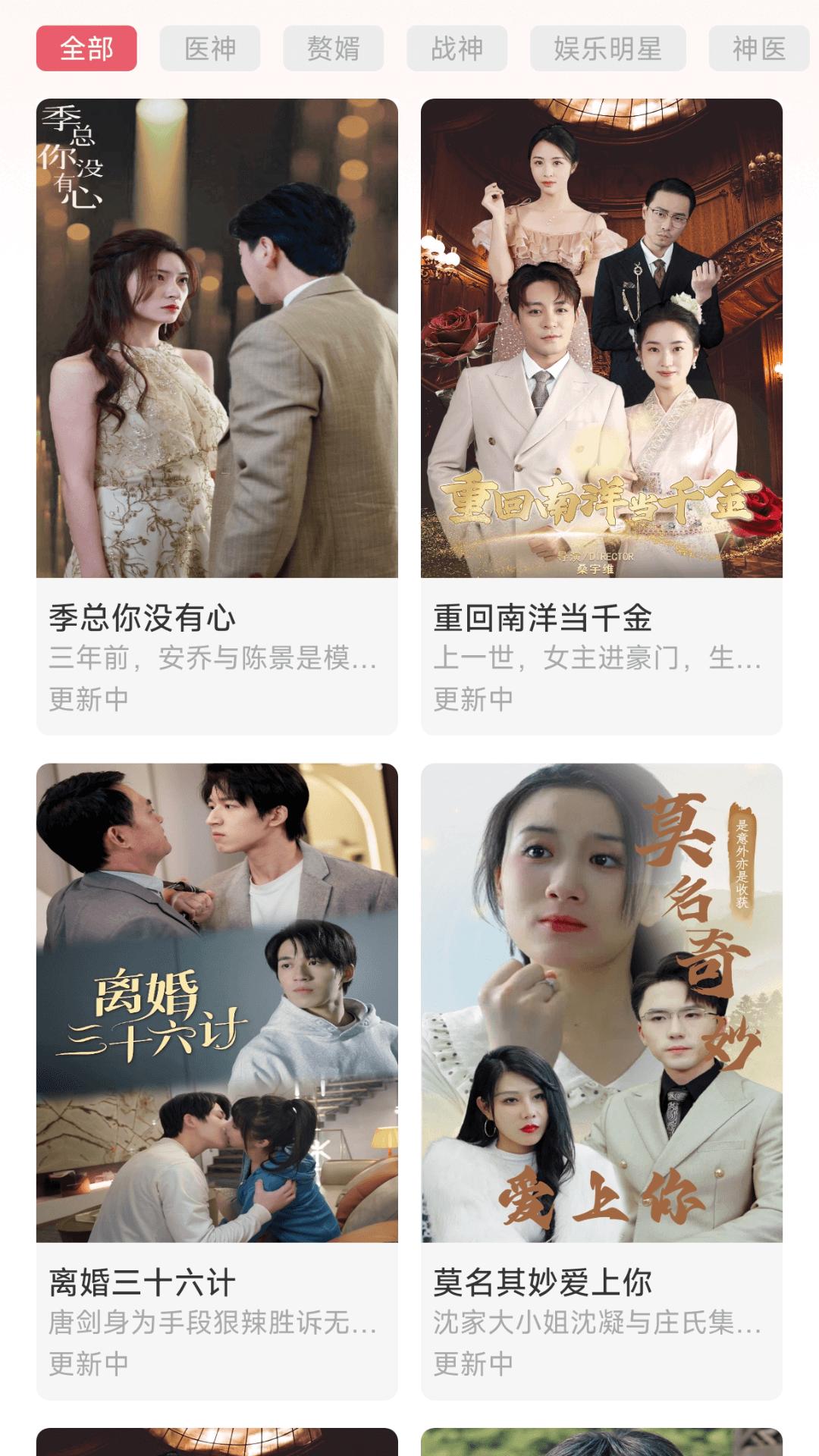Filter dramas by 赘婿
Screen dimensions: 819x1456
(x=334, y=49)
